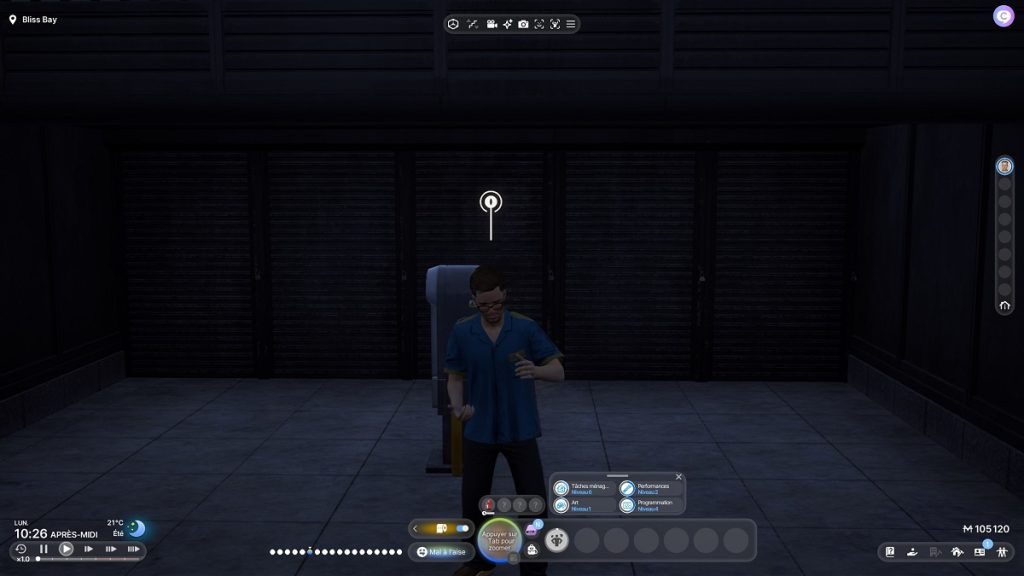Open the purple profile icon

pyautogui.click(x=1002, y=16)
